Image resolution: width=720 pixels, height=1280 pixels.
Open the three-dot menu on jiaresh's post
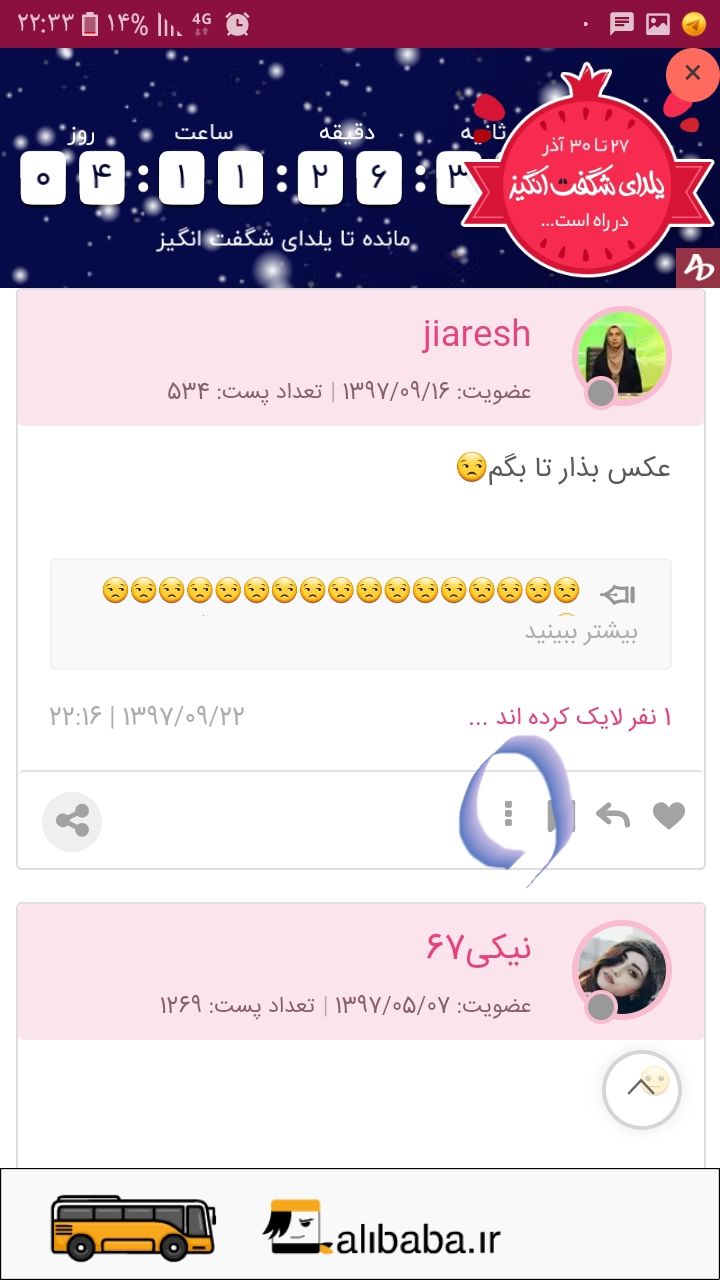click(x=508, y=814)
